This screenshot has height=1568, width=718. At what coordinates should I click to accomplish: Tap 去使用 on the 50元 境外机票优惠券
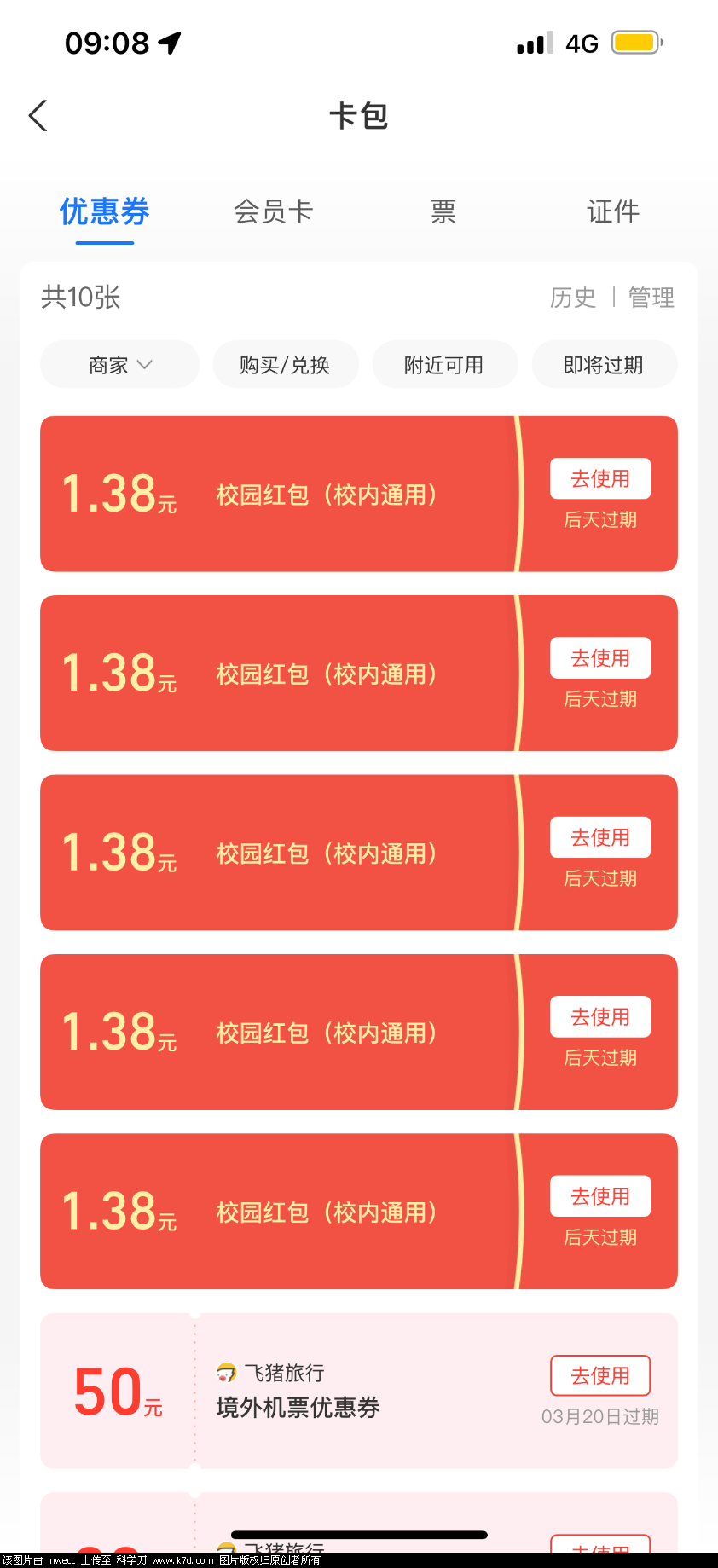point(600,1375)
